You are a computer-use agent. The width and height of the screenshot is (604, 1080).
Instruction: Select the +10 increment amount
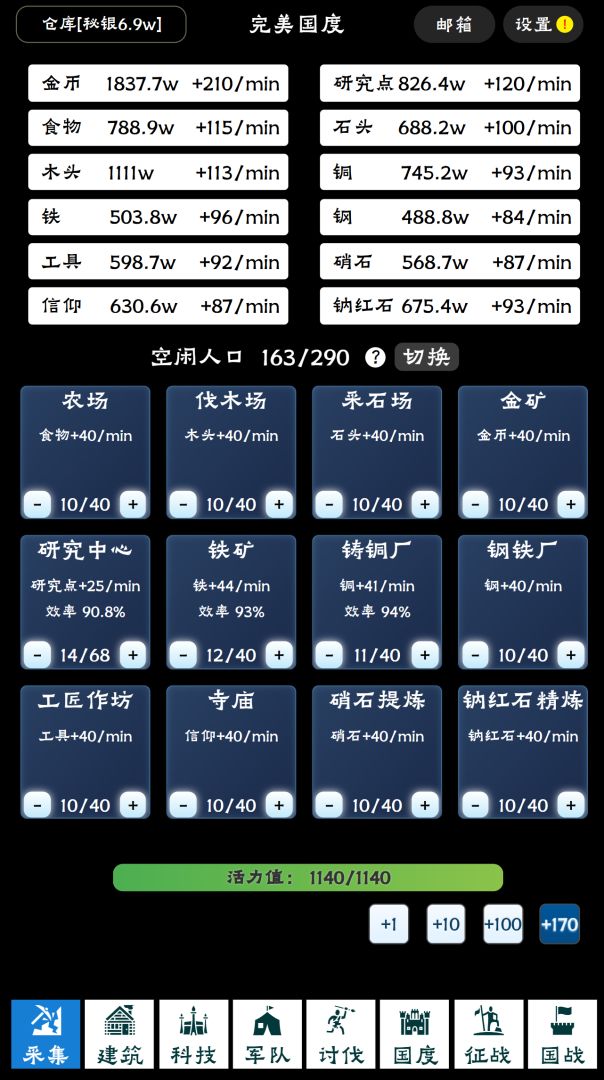tap(446, 924)
